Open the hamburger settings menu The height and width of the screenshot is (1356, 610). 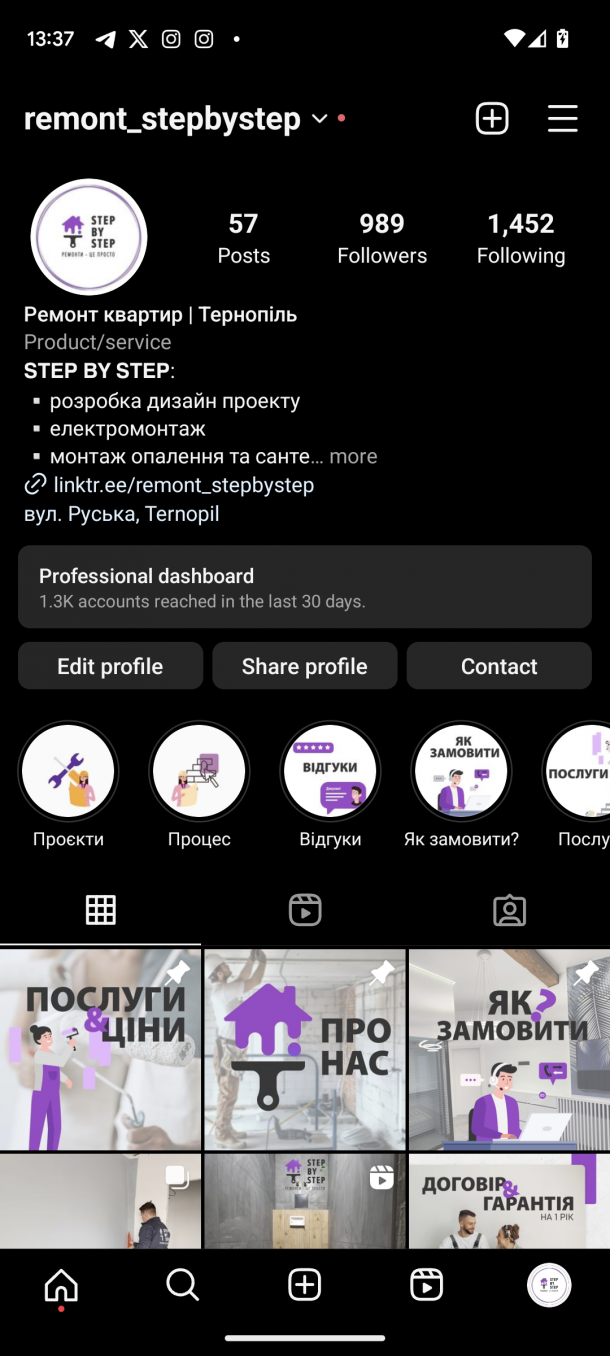point(563,119)
